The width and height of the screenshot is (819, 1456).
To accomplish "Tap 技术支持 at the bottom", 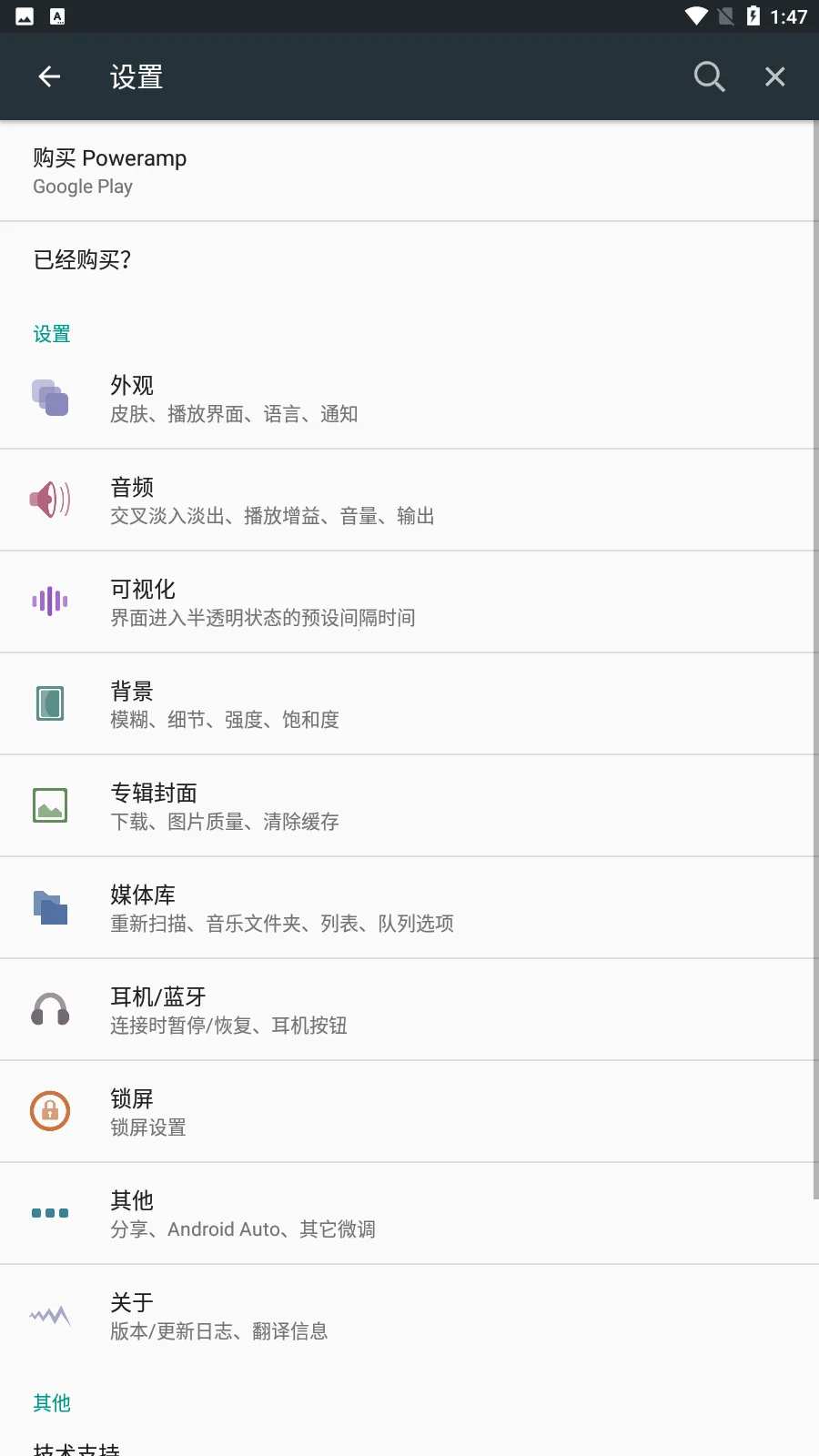I will 409,1447.
